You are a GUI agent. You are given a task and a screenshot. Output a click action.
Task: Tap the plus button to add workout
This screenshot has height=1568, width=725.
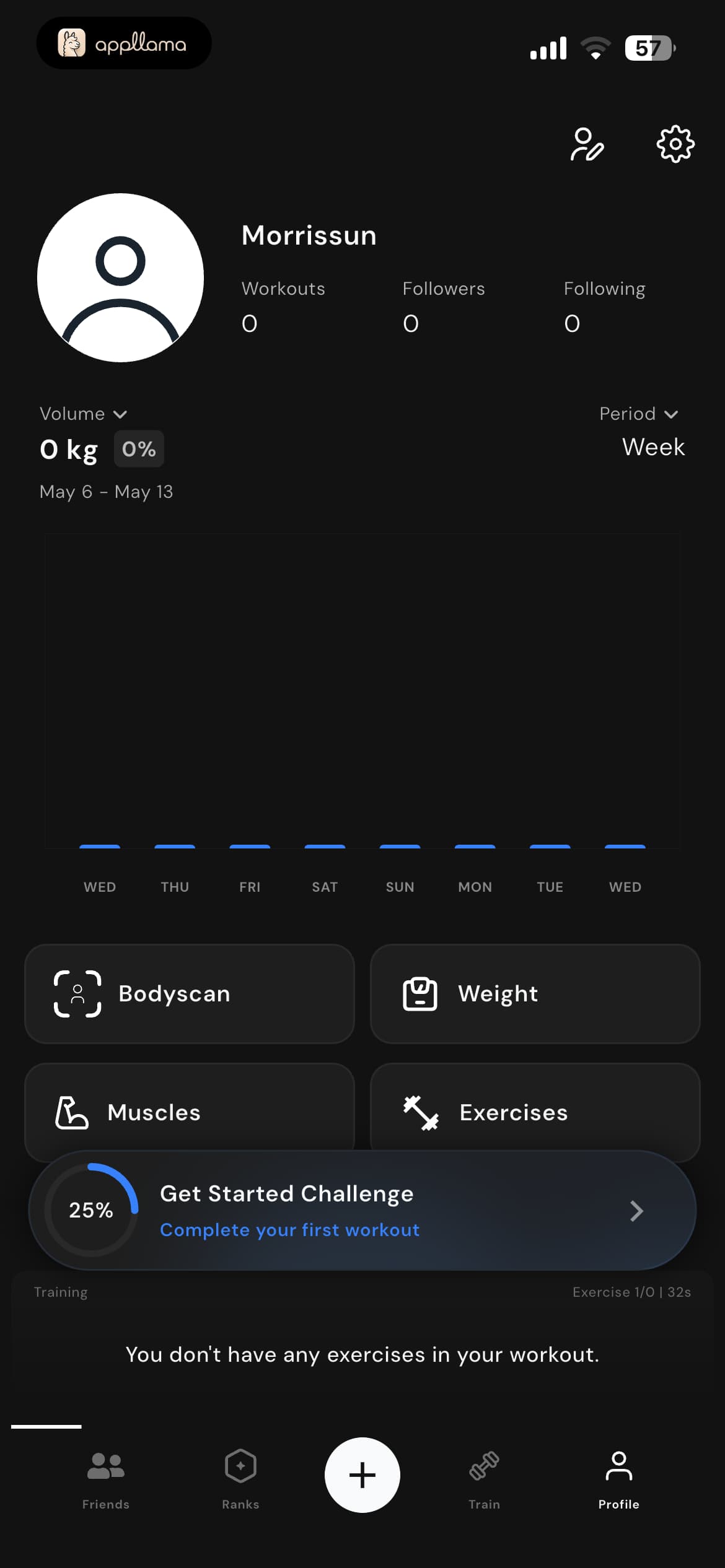tap(362, 1474)
